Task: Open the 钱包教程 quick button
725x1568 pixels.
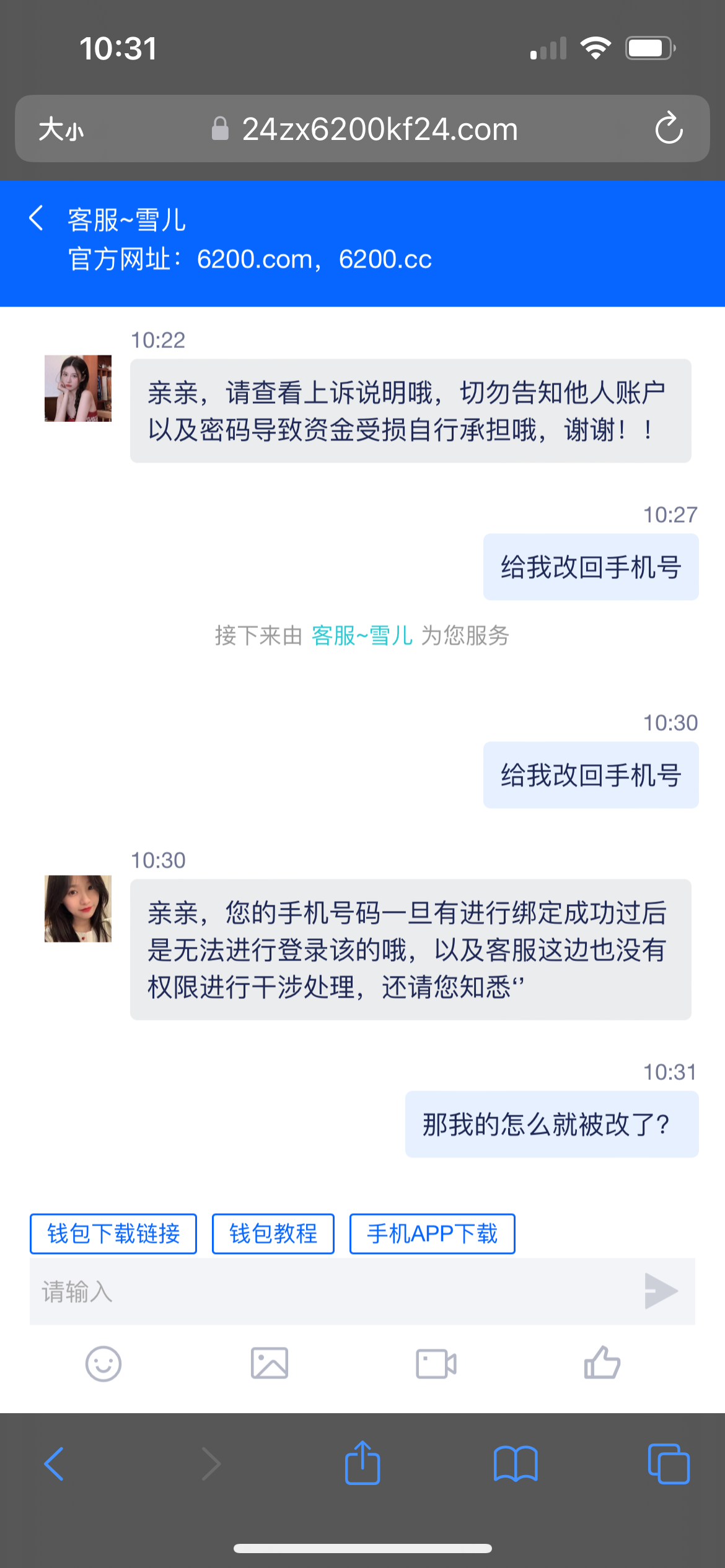Action: click(x=273, y=1234)
